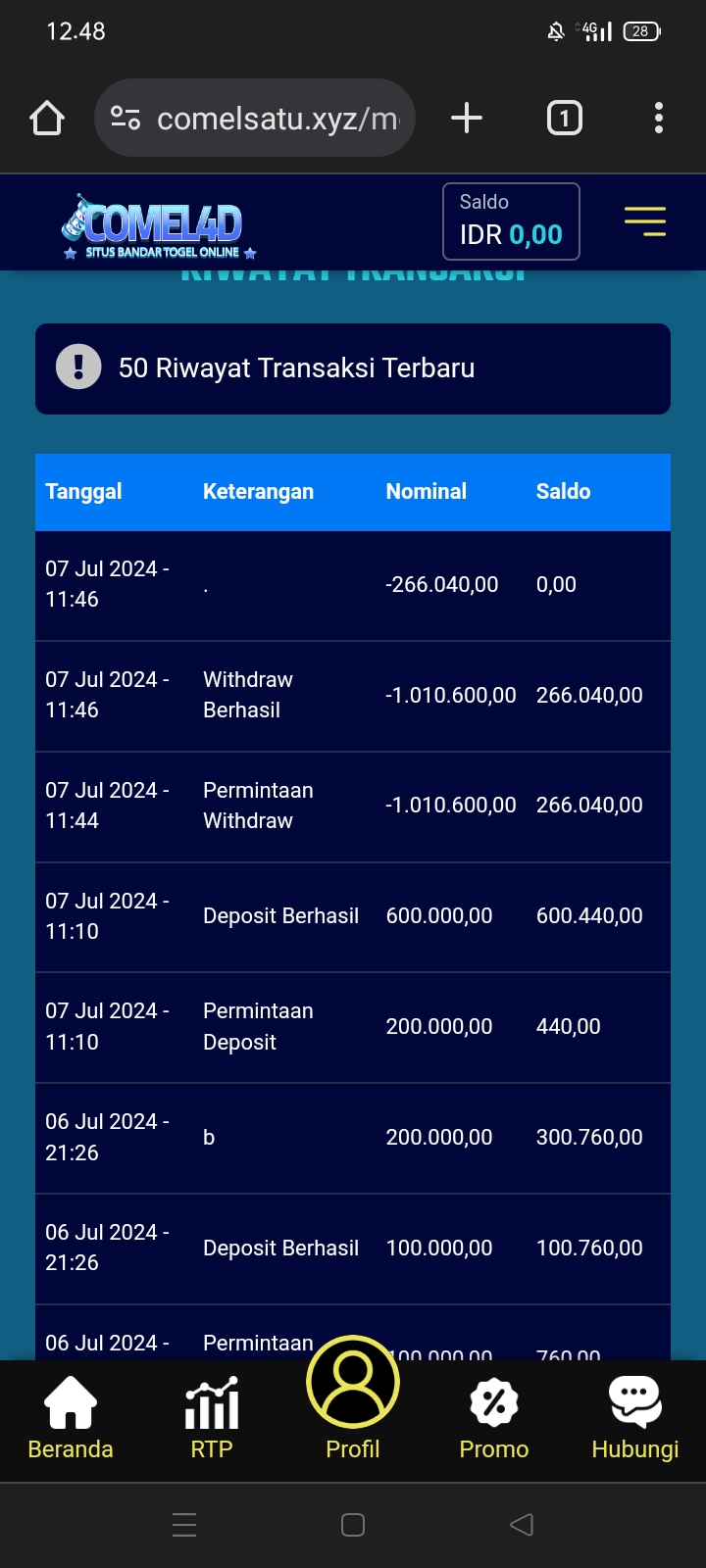Screen dimensions: 706x1568
Task: Open the Profil tab
Action: tap(353, 1396)
